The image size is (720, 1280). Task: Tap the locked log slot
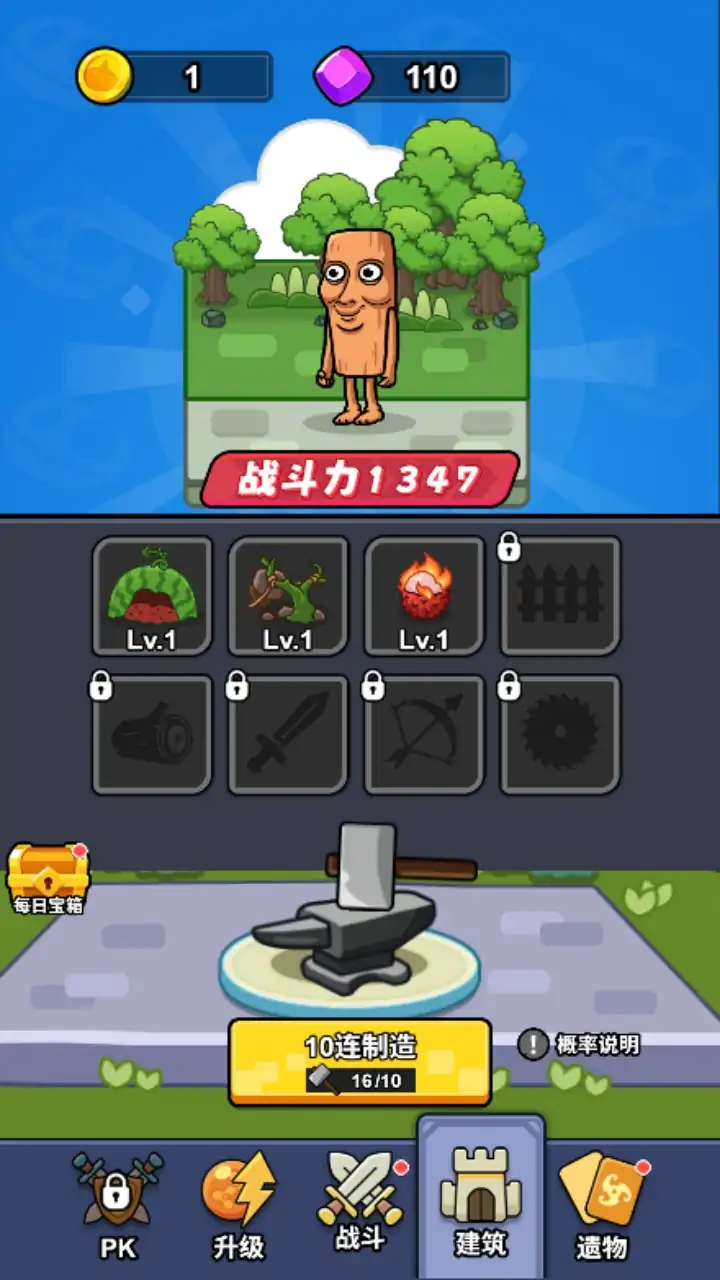click(152, 734)
